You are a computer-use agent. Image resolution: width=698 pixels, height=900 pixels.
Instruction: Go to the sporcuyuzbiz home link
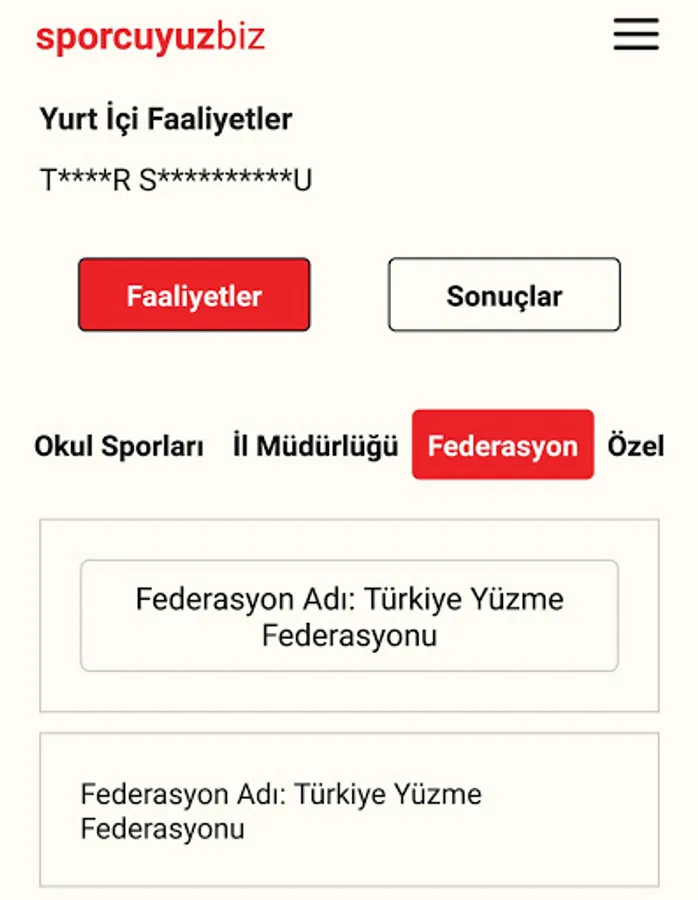[150, 37]
